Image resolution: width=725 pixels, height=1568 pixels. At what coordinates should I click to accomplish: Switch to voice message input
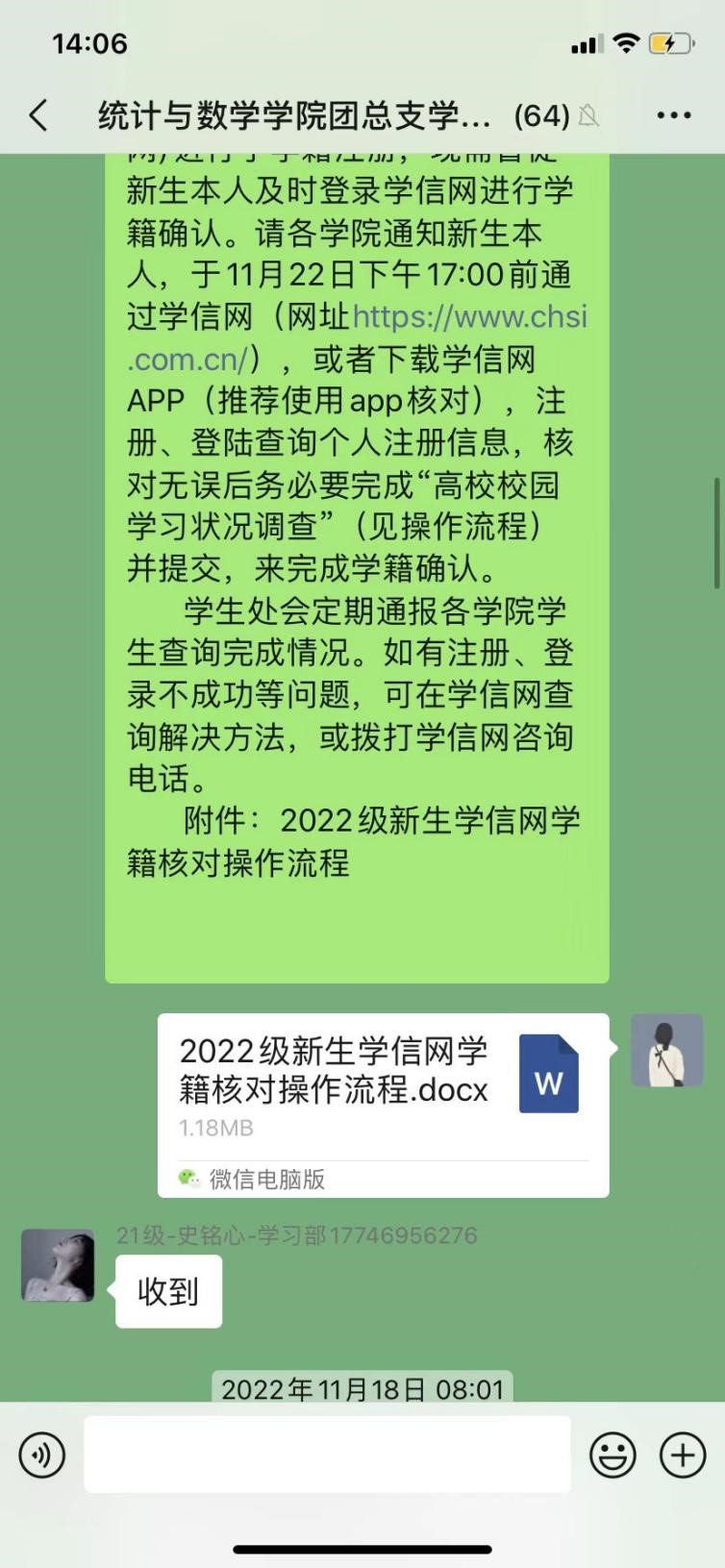click(x=41, y=1455)
